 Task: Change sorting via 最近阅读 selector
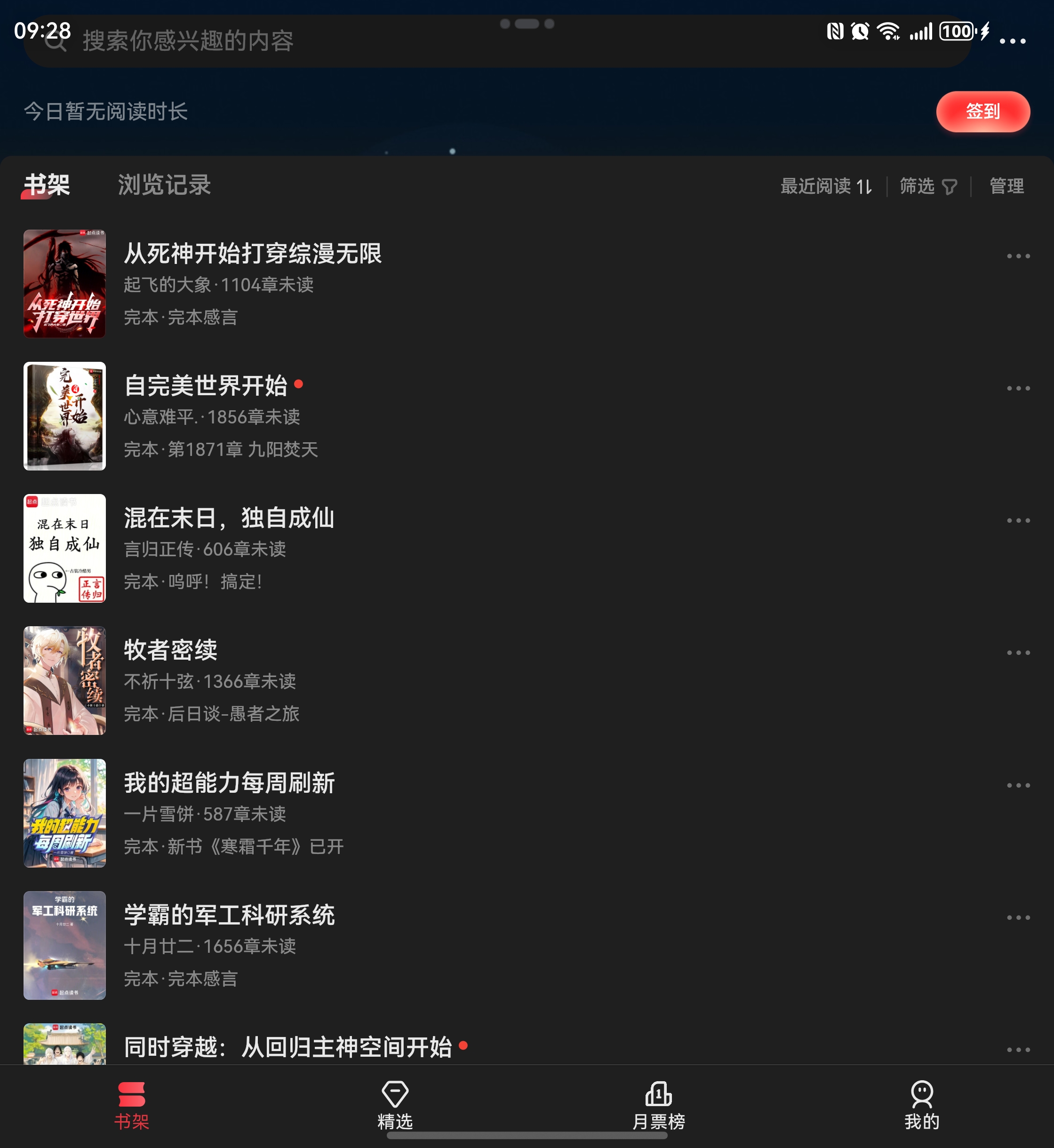pyautogui.click(x=825, y=186)
